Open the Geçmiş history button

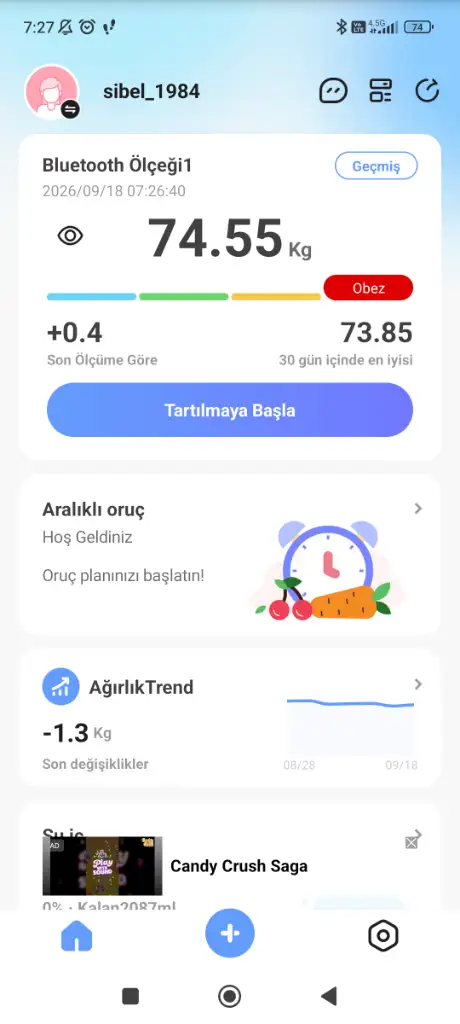point(376,167)
